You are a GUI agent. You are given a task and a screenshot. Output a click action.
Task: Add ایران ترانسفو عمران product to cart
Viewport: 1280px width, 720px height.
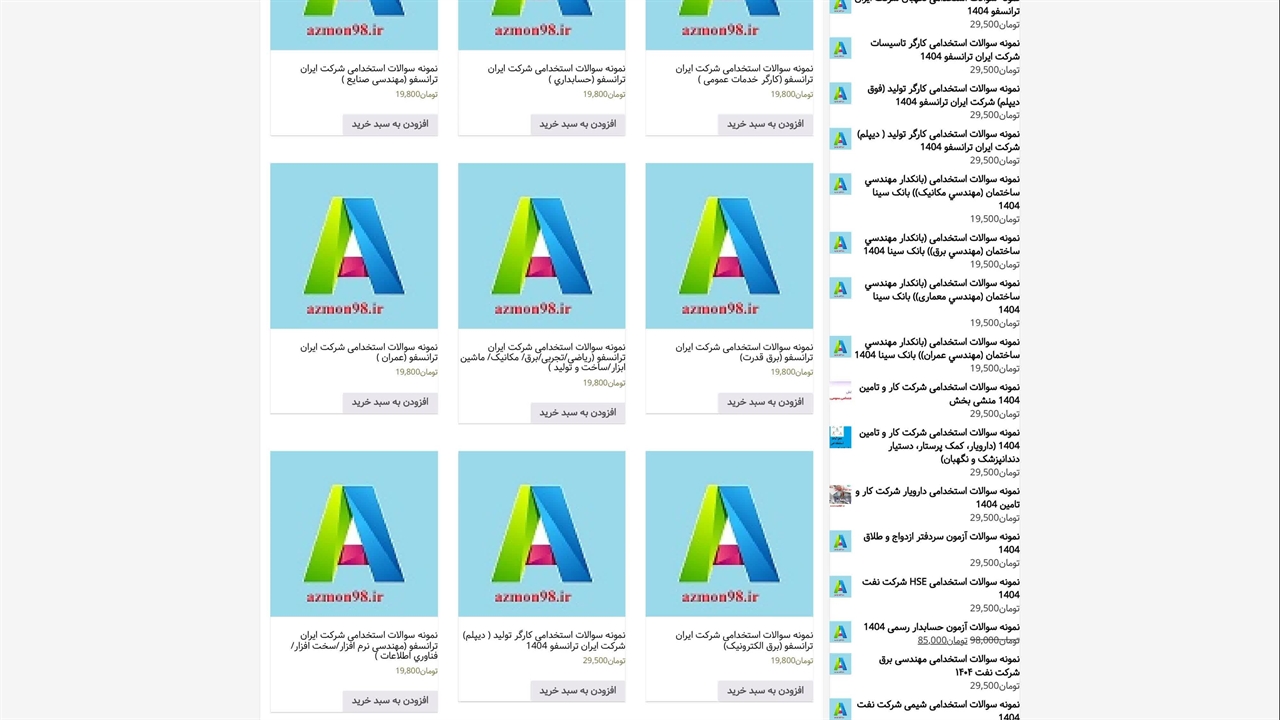point(390,402)
